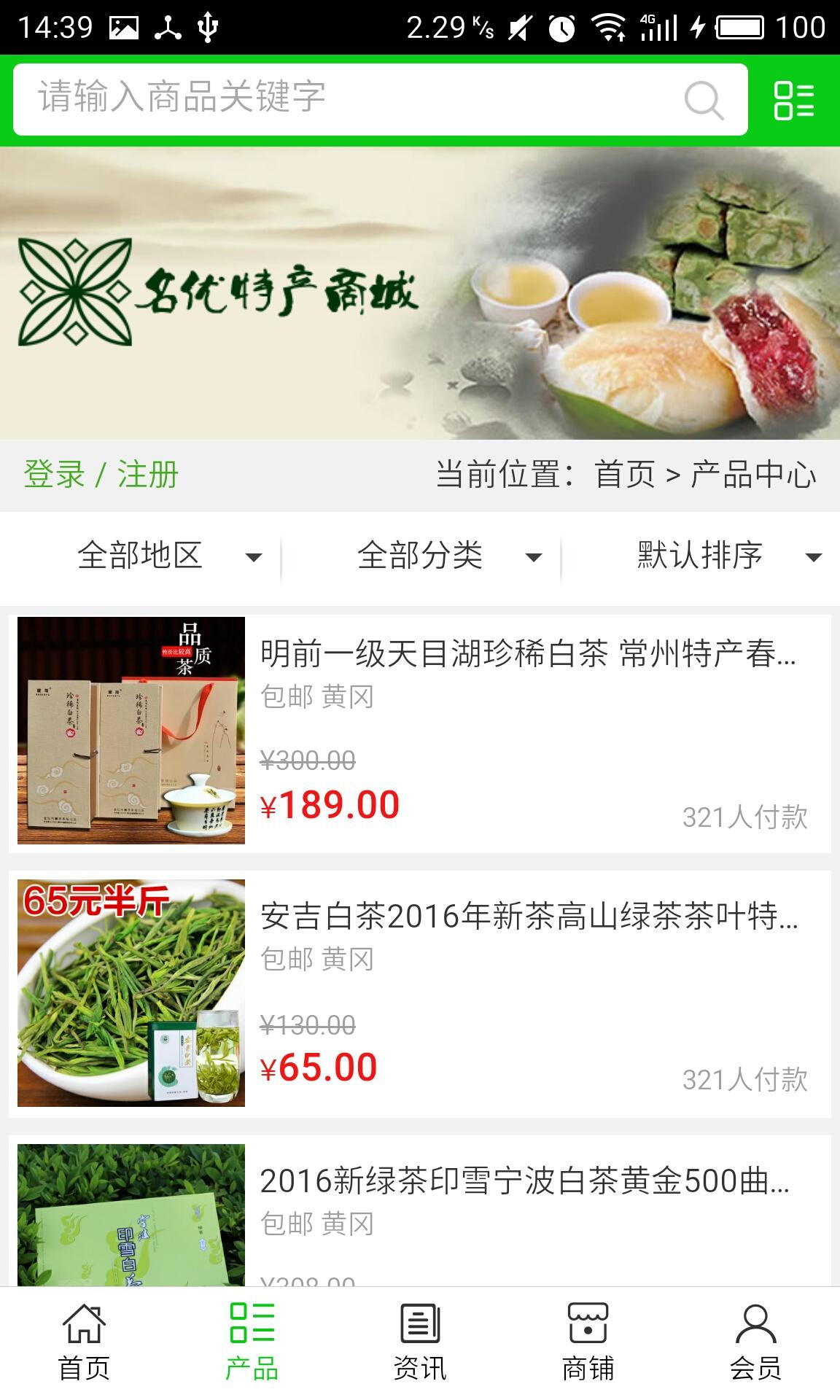This screenshot has width=840, height=1400.
Task: Expand the 默认排序 sort dropdown
Action: pyautogui.click(x=728, y=556)
